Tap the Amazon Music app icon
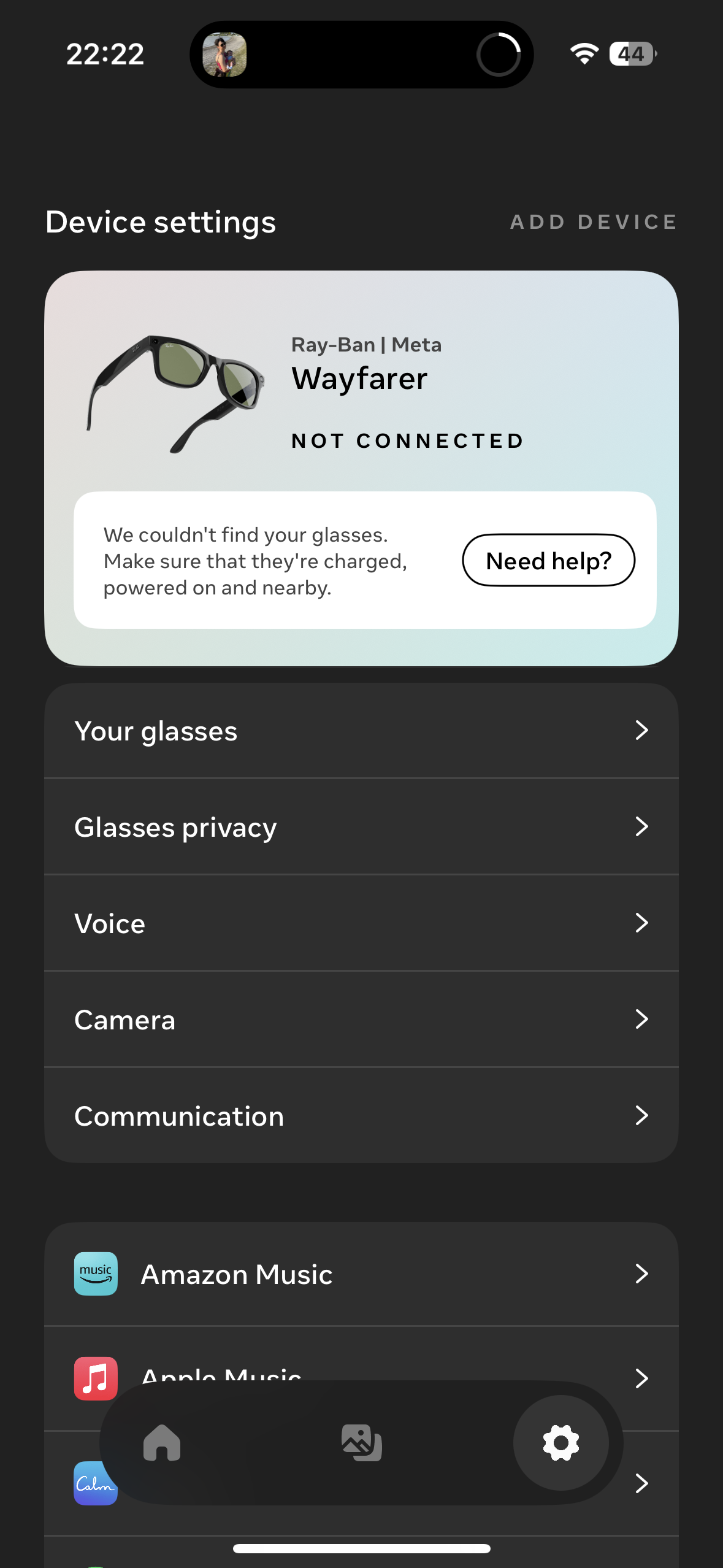Screen dimensions: 723x1568 [96, 1274]
